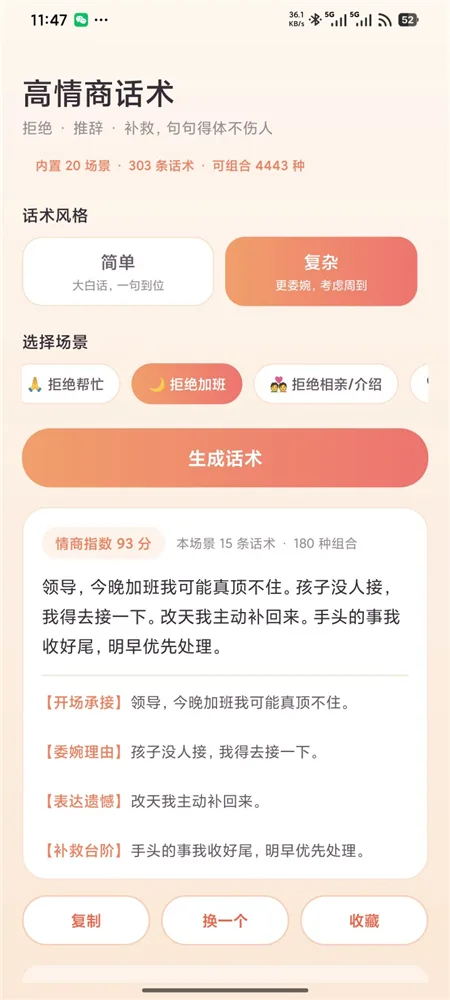The width and height of the screenshot is (450, 1000).
Task: Copy the generated text with 复制
Action: click(86, 920)
